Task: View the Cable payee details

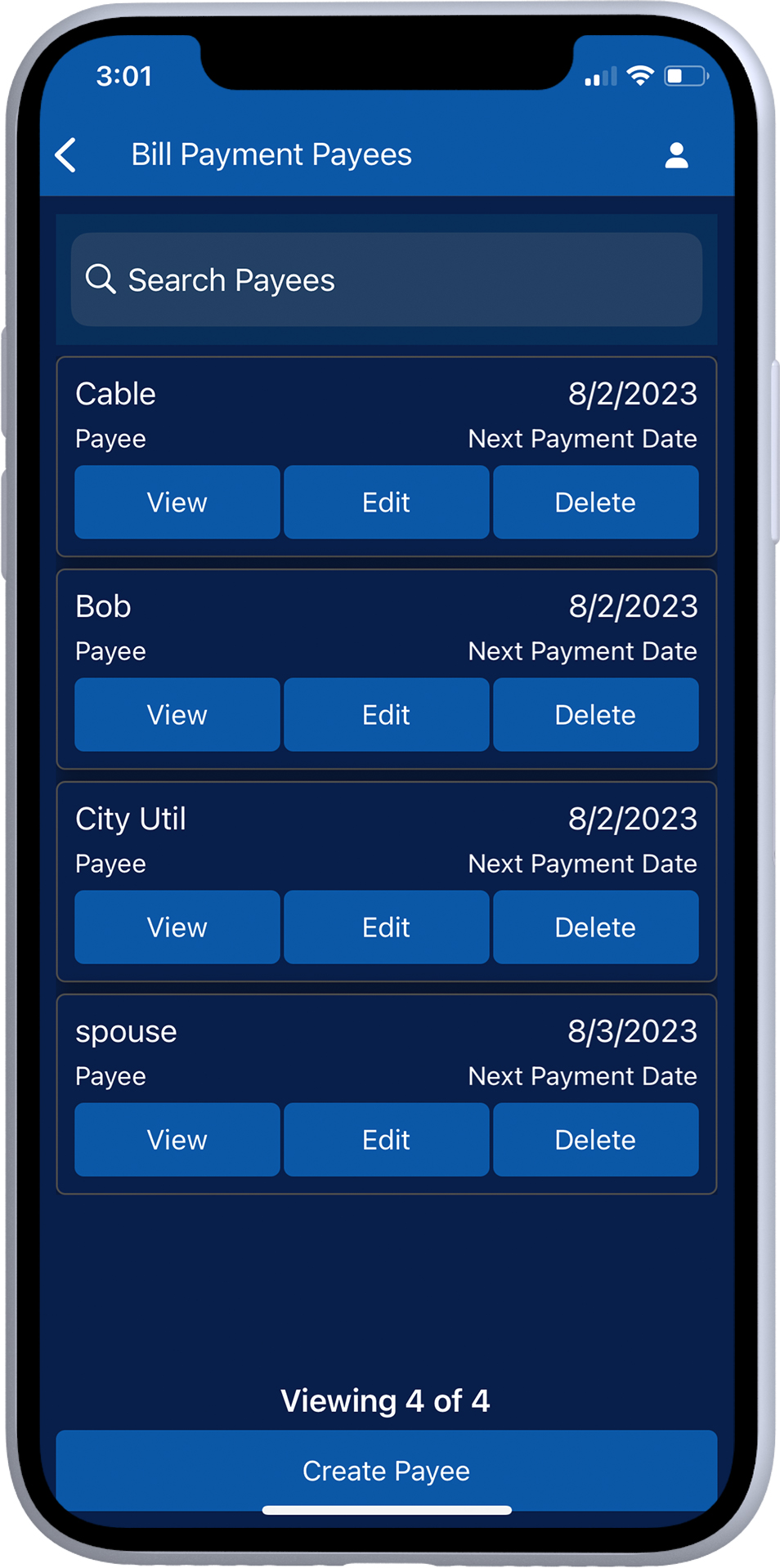Action: click(177, 502)
